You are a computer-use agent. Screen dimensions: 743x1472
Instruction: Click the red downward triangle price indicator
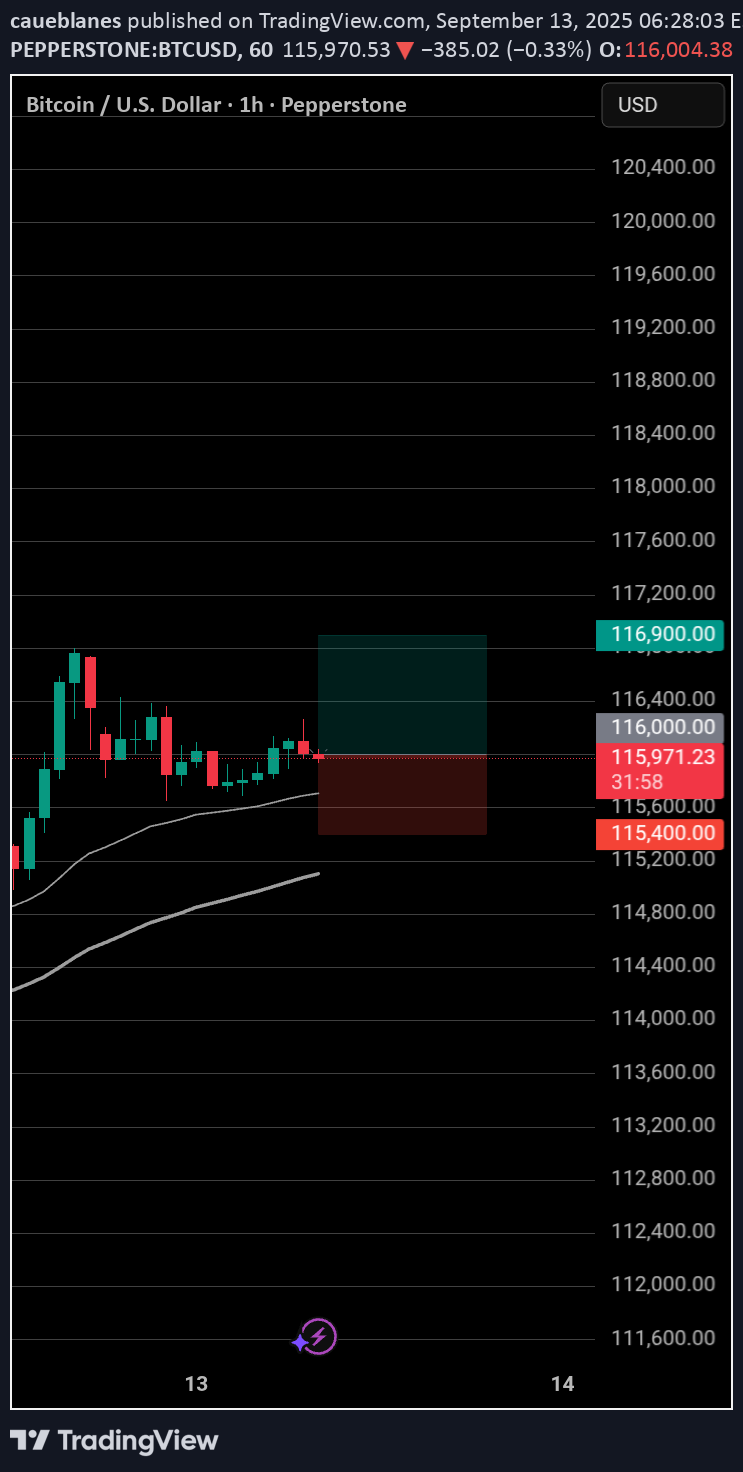pos(404,47)
